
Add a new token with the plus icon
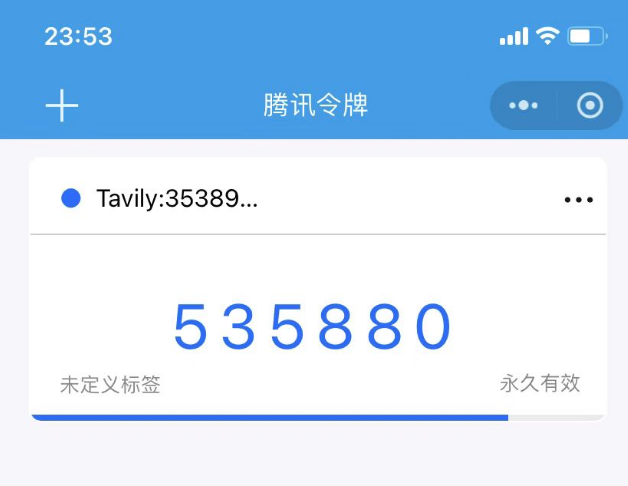(x=62, y=106)
